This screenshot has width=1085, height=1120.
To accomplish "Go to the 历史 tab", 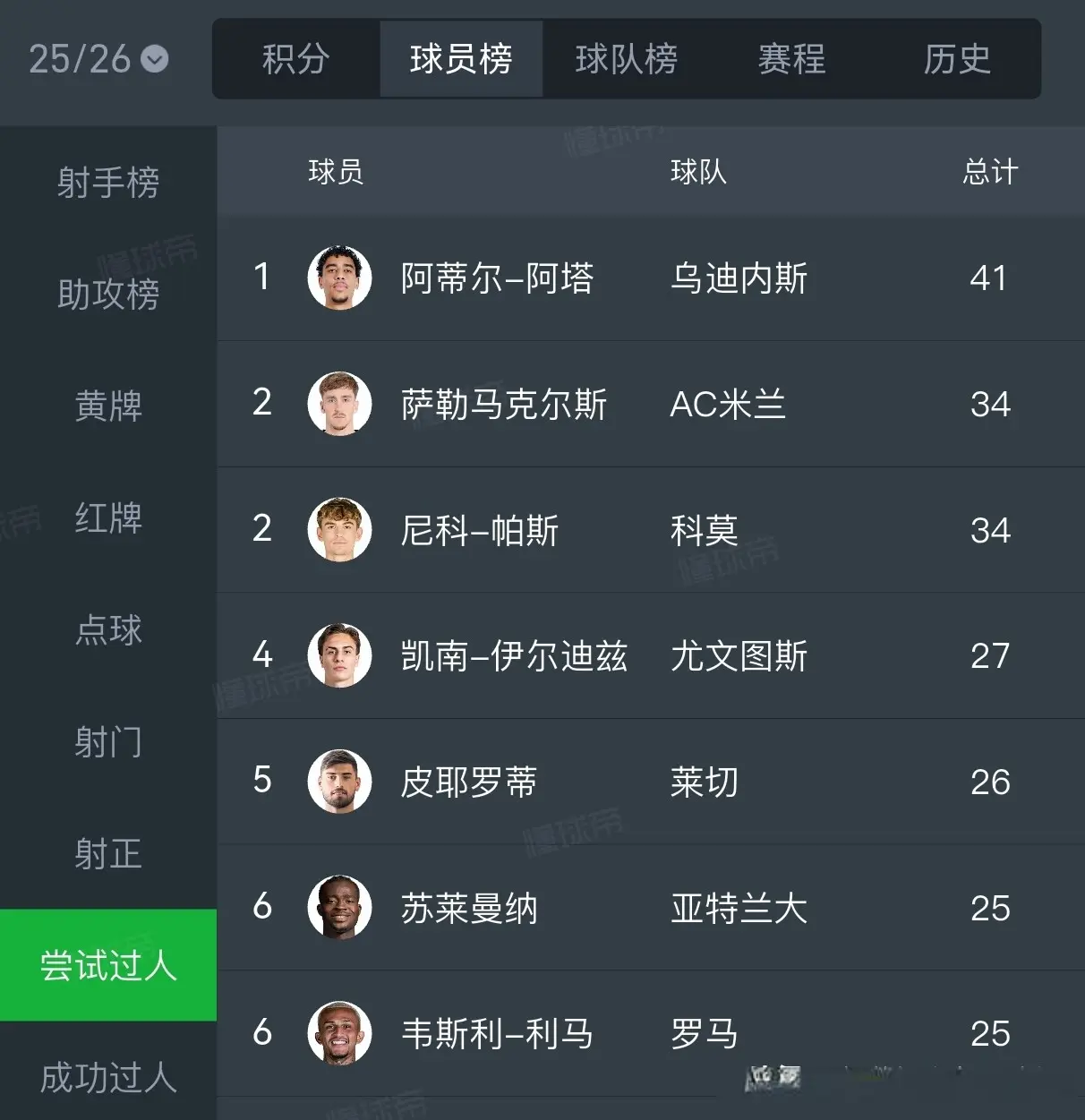I will coord(957,59).
